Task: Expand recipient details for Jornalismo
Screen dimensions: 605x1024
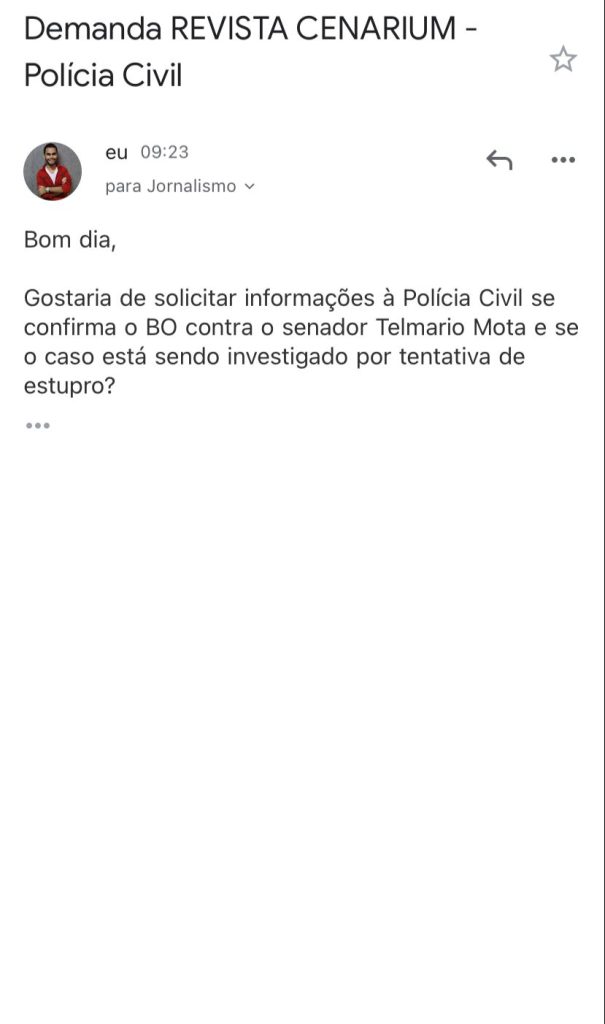Action: coord(249,187)
